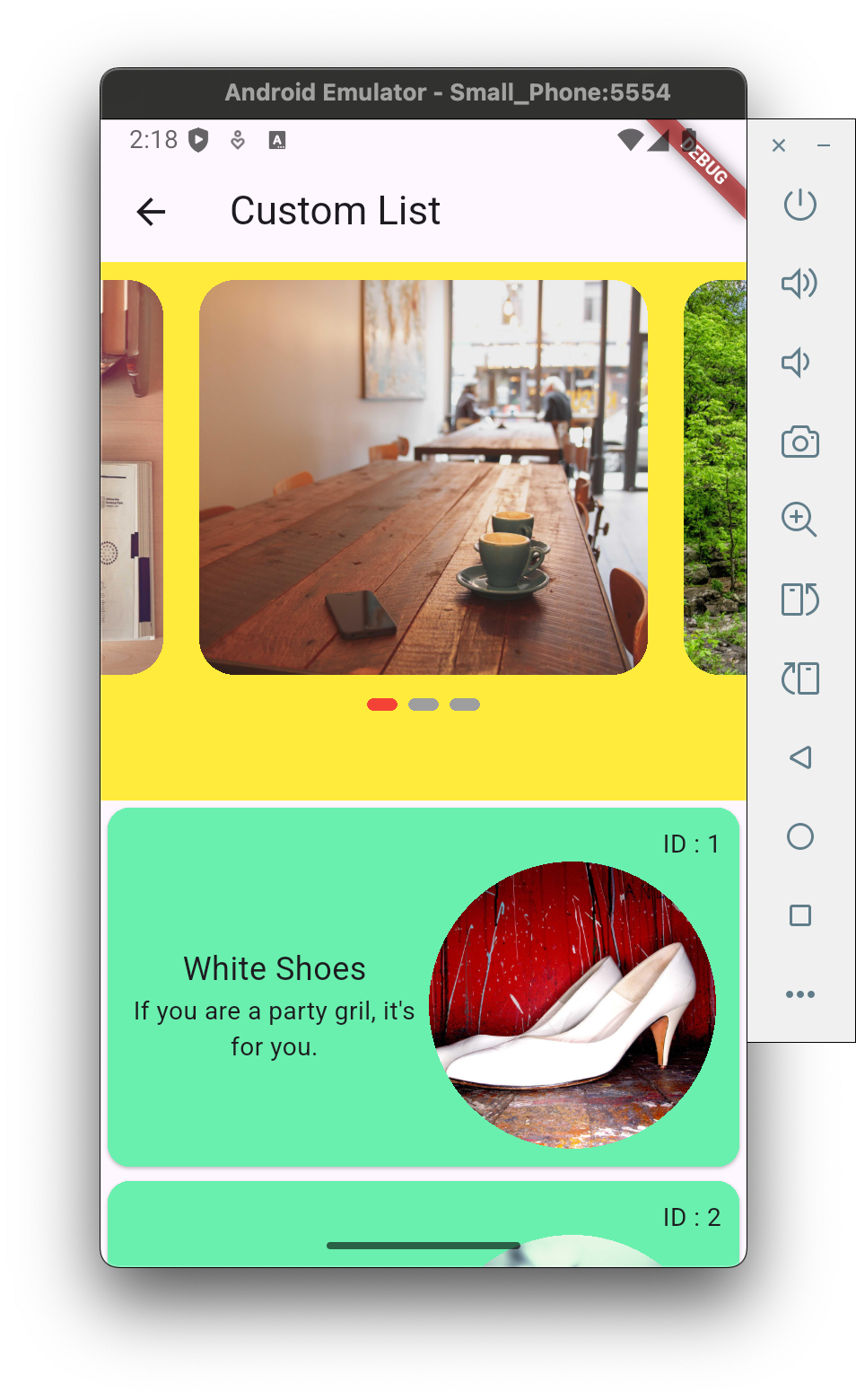Rotate the emulator left

tap(799, 678)
